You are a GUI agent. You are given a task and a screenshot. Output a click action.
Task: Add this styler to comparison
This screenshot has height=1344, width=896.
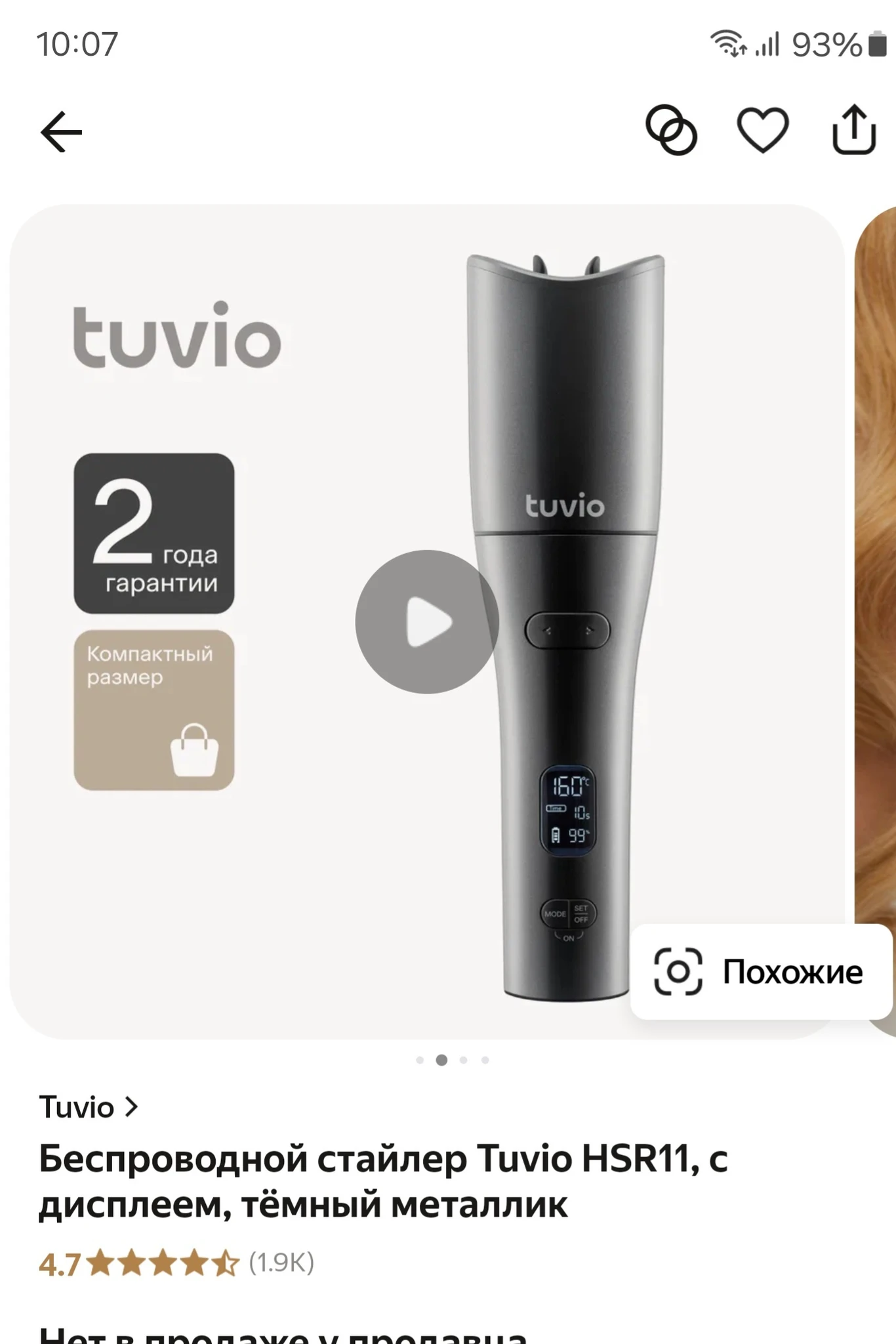[671, 130]
